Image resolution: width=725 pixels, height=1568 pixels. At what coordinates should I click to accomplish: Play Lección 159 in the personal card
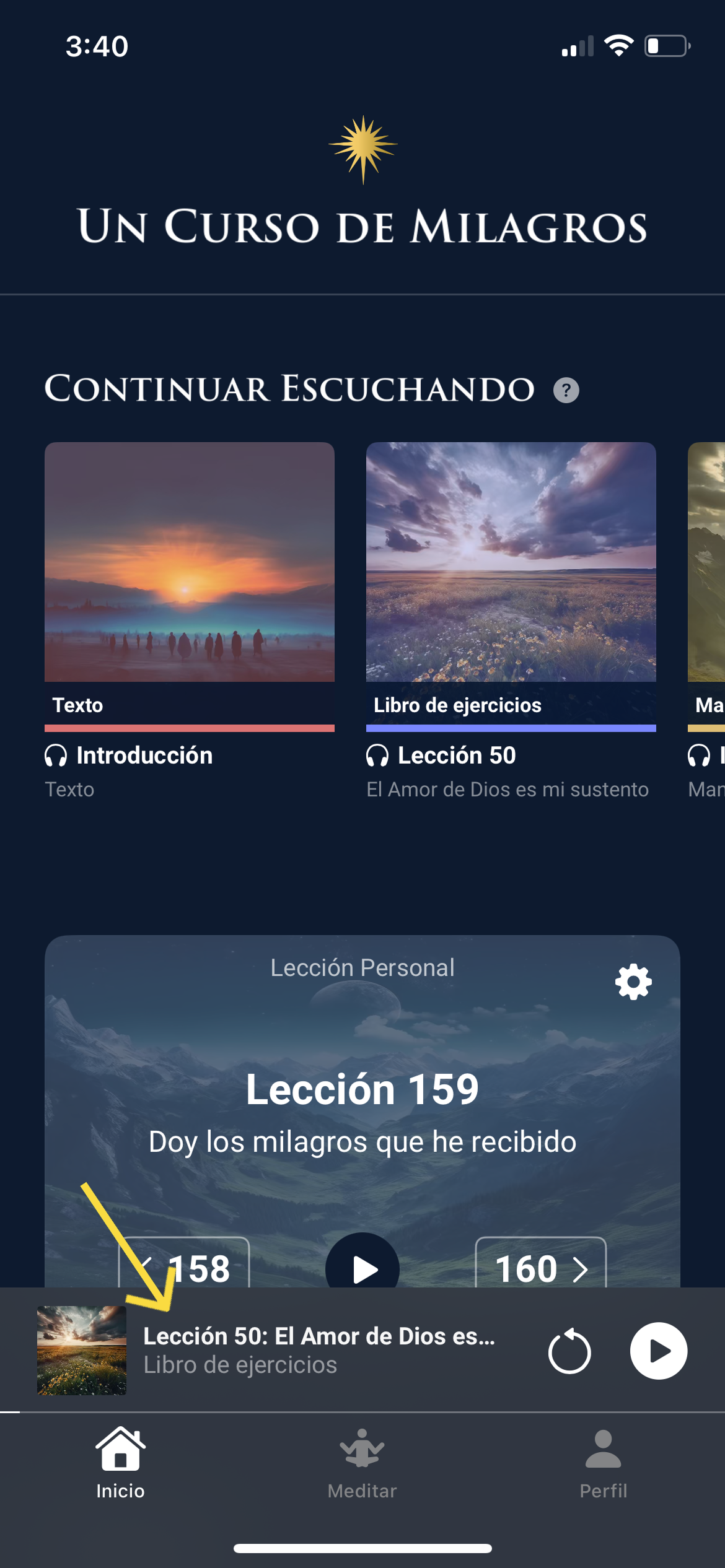click(x=362, y=1265)
